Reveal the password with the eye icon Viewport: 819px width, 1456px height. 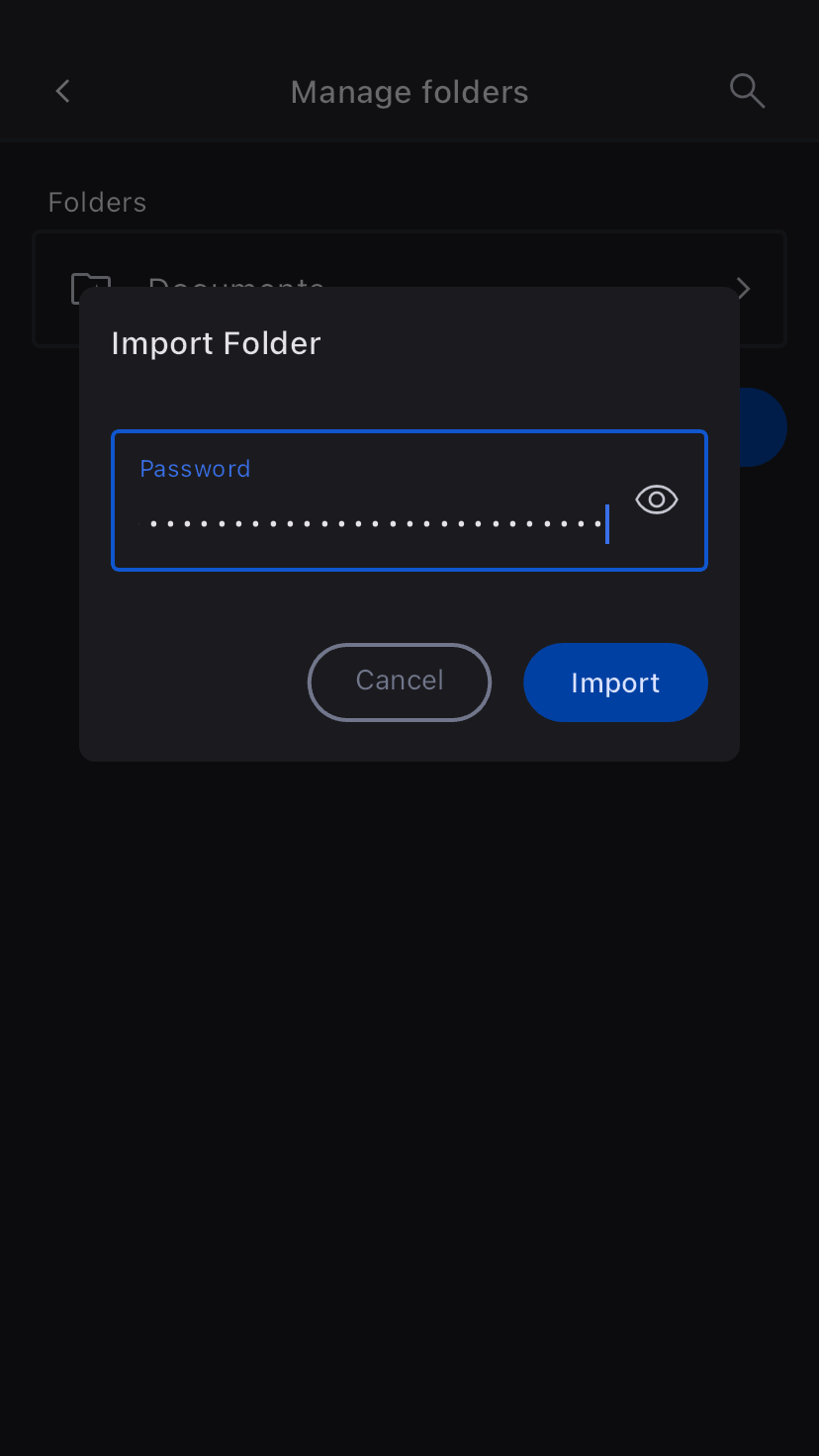pos(657,500)
